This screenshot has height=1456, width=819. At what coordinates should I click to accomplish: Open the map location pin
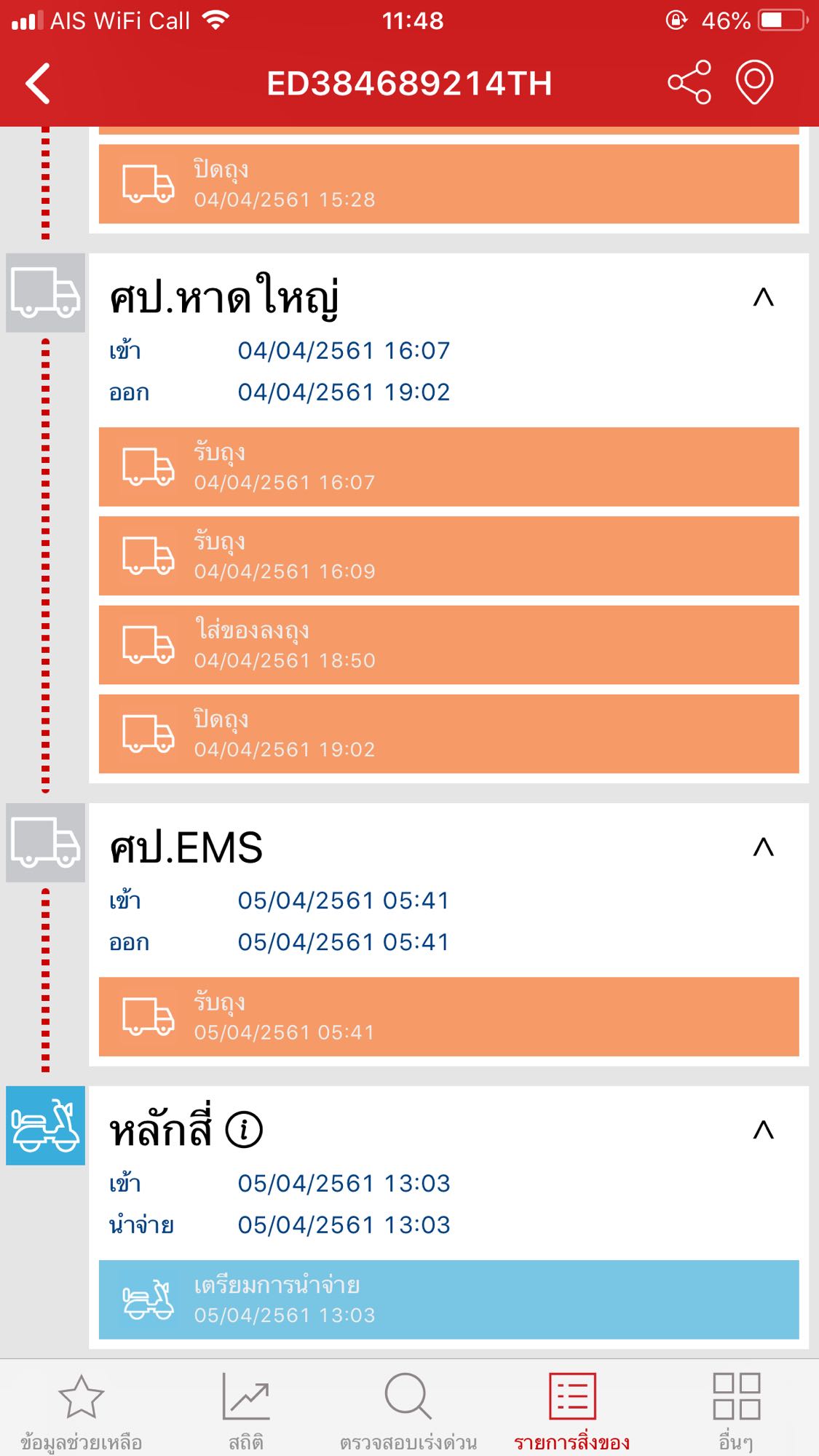[754, 82]
